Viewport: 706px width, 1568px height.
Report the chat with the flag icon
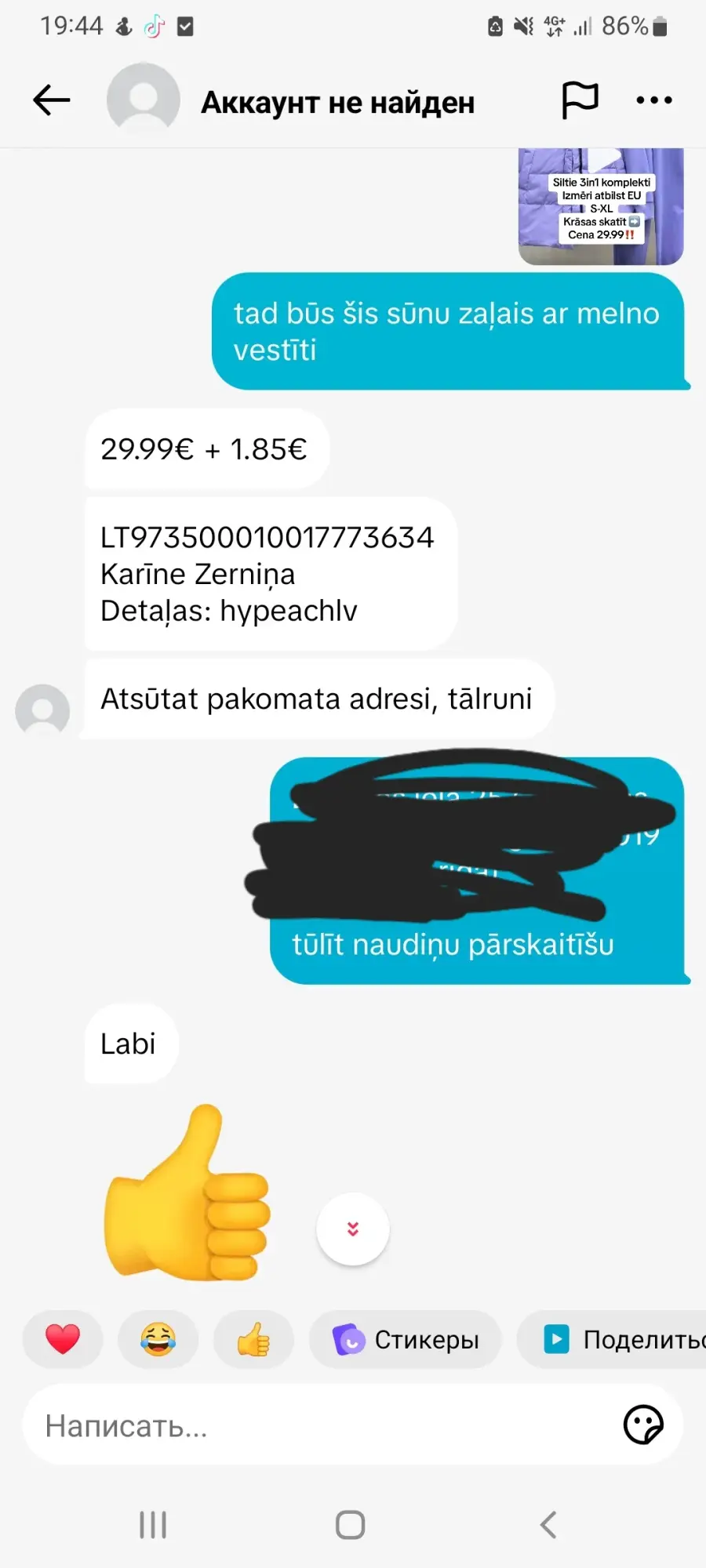click(x=580, y=100)
